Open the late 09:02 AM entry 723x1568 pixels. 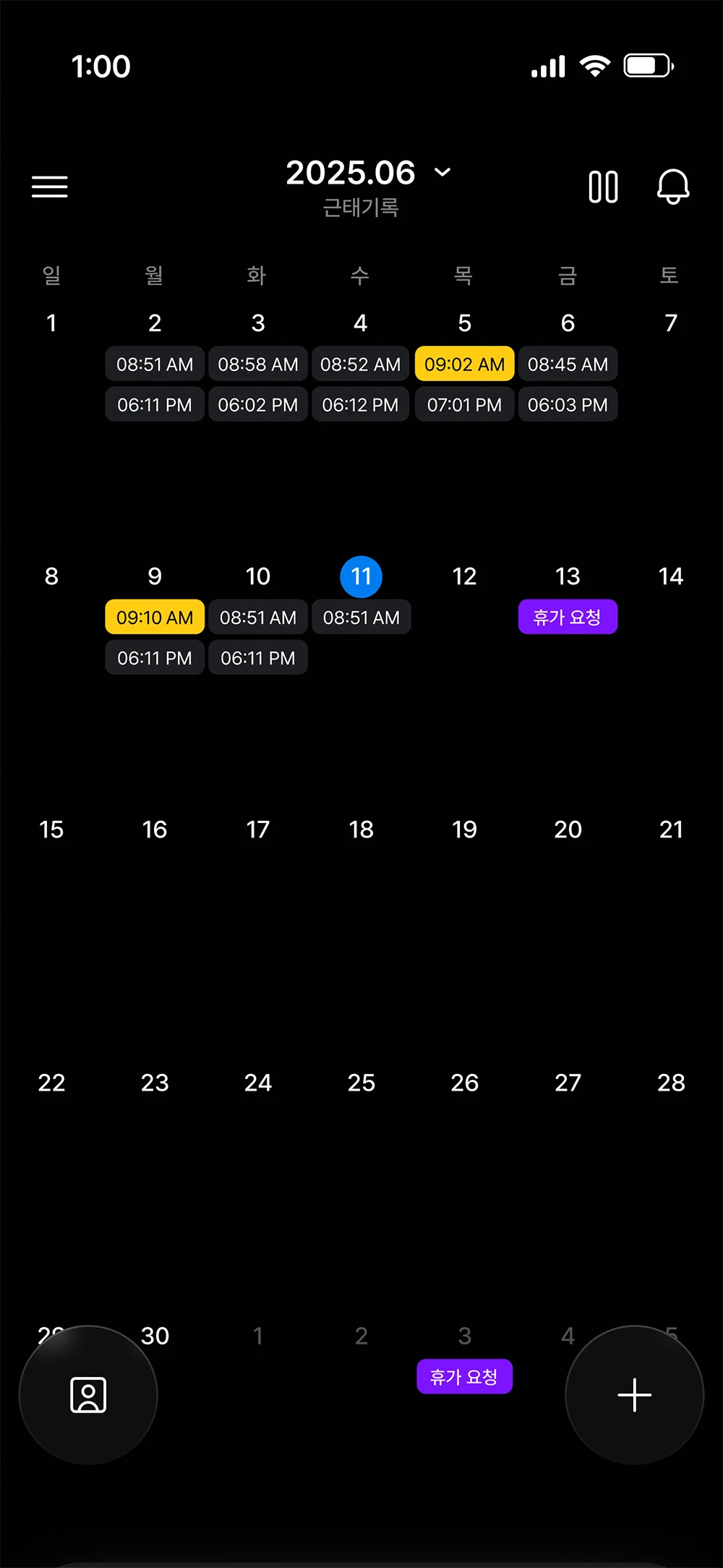tap(464, 364)
